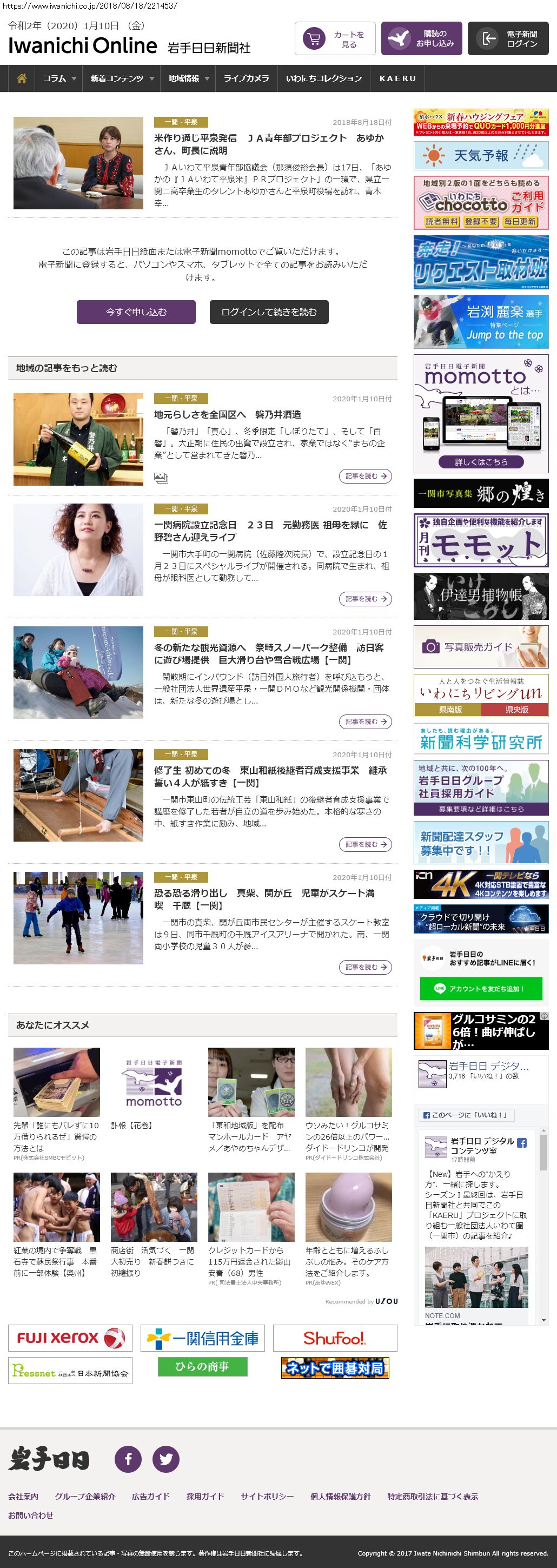The image size is (557, 1568).
Task: Add the LINE account with アカウントを友だち追加
Action: [481, 989]
